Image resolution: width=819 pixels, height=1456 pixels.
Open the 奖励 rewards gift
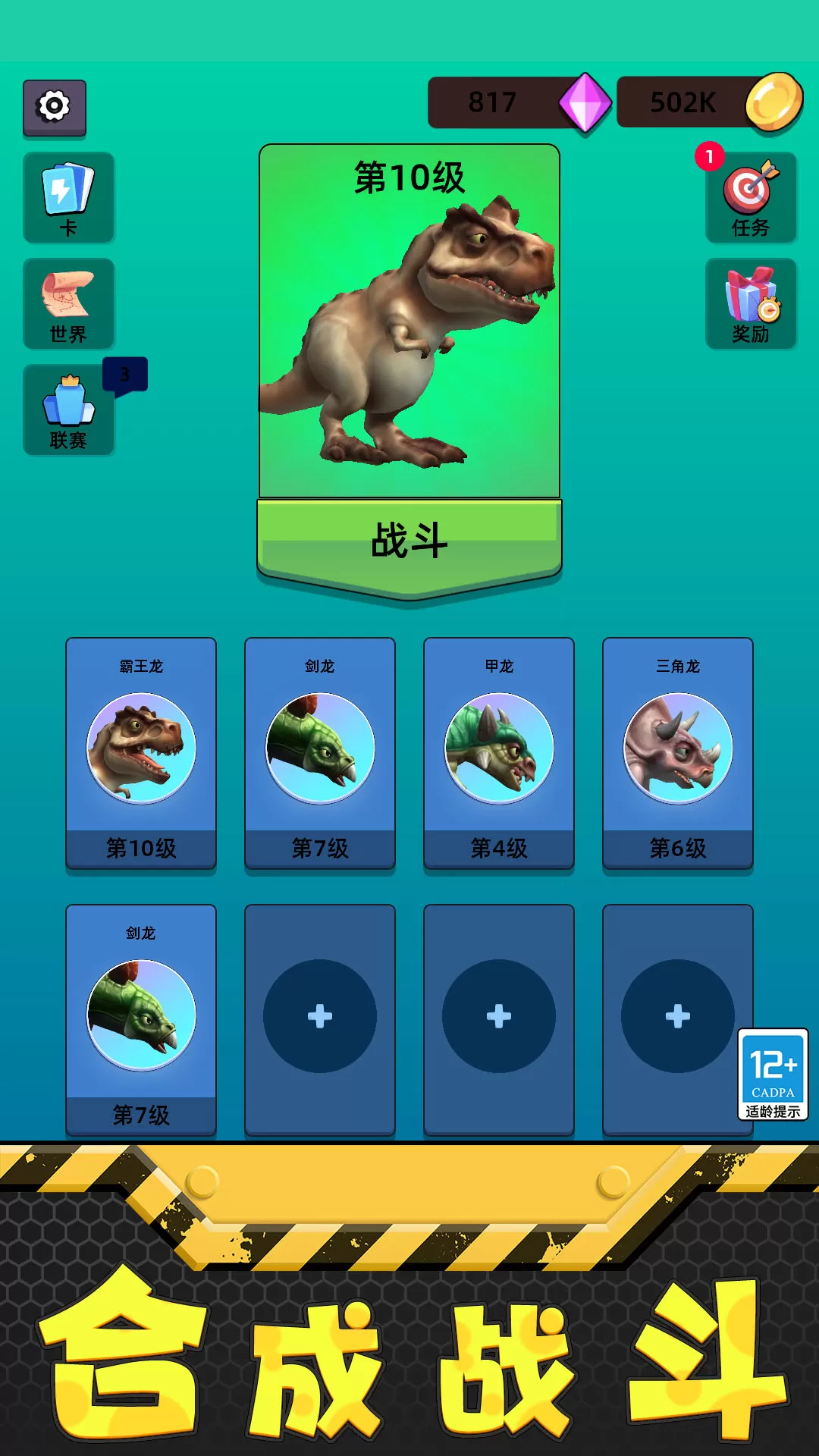[x=751, y=303]
